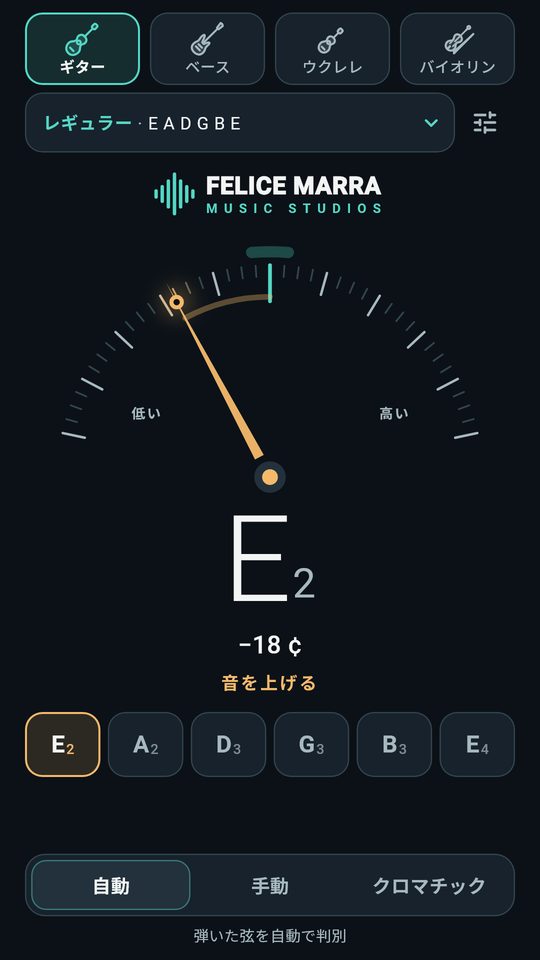Pick the D3 string button
The image size is (540, 960).
click(x=228, y=744)
